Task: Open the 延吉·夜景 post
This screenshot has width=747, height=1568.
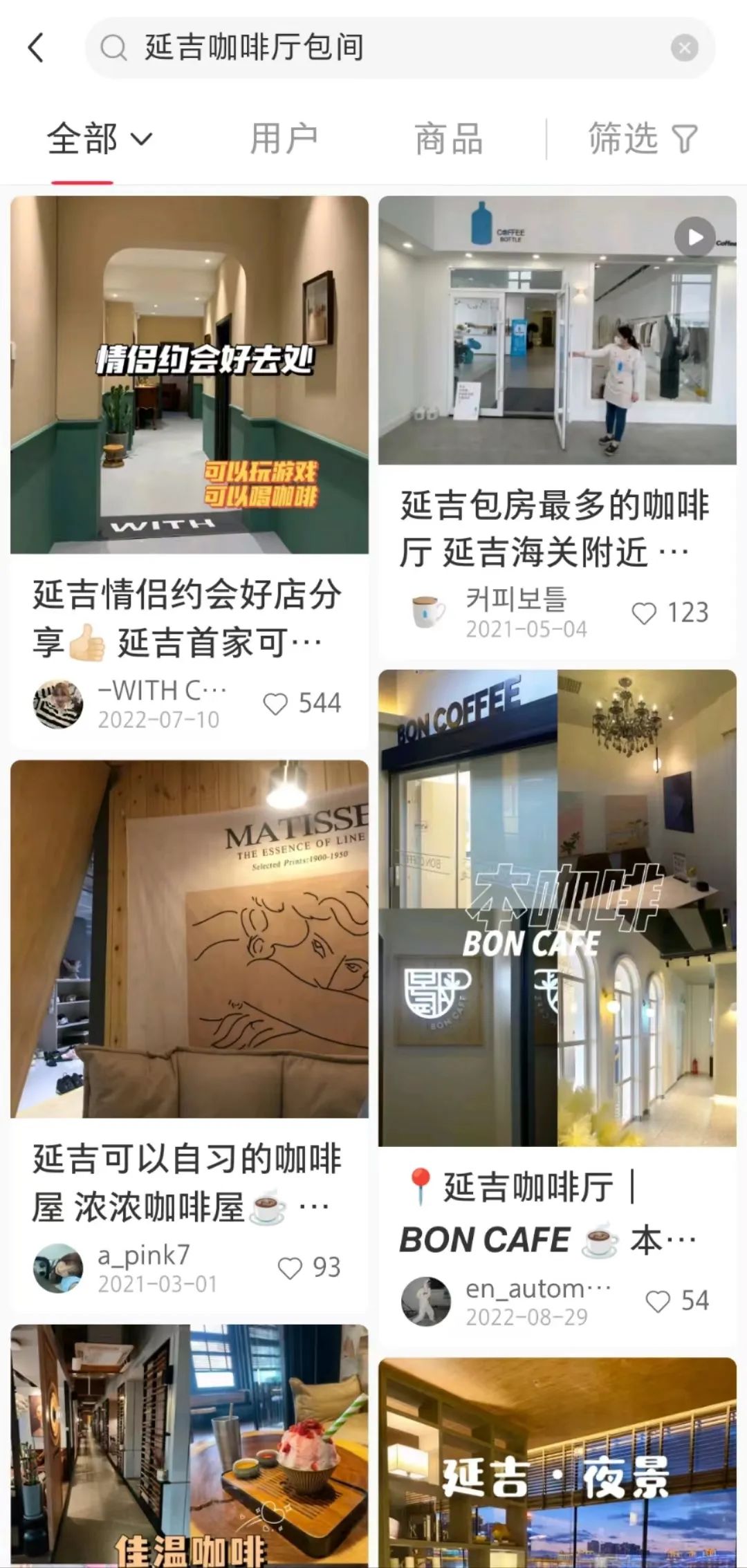Action: [x=557, y=1463]
